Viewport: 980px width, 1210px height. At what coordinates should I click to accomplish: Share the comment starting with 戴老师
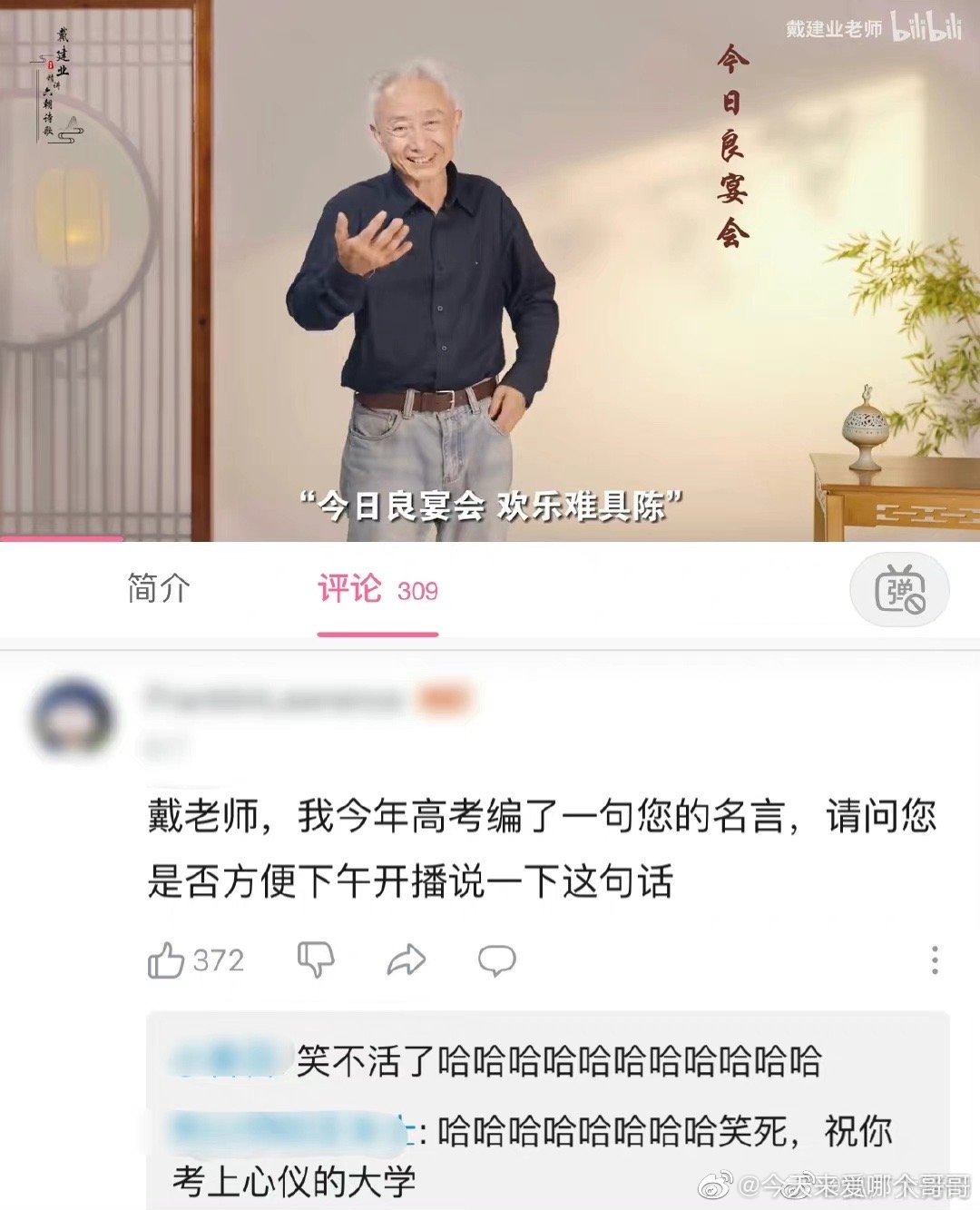pyautogui.click(x=406, y=959)
